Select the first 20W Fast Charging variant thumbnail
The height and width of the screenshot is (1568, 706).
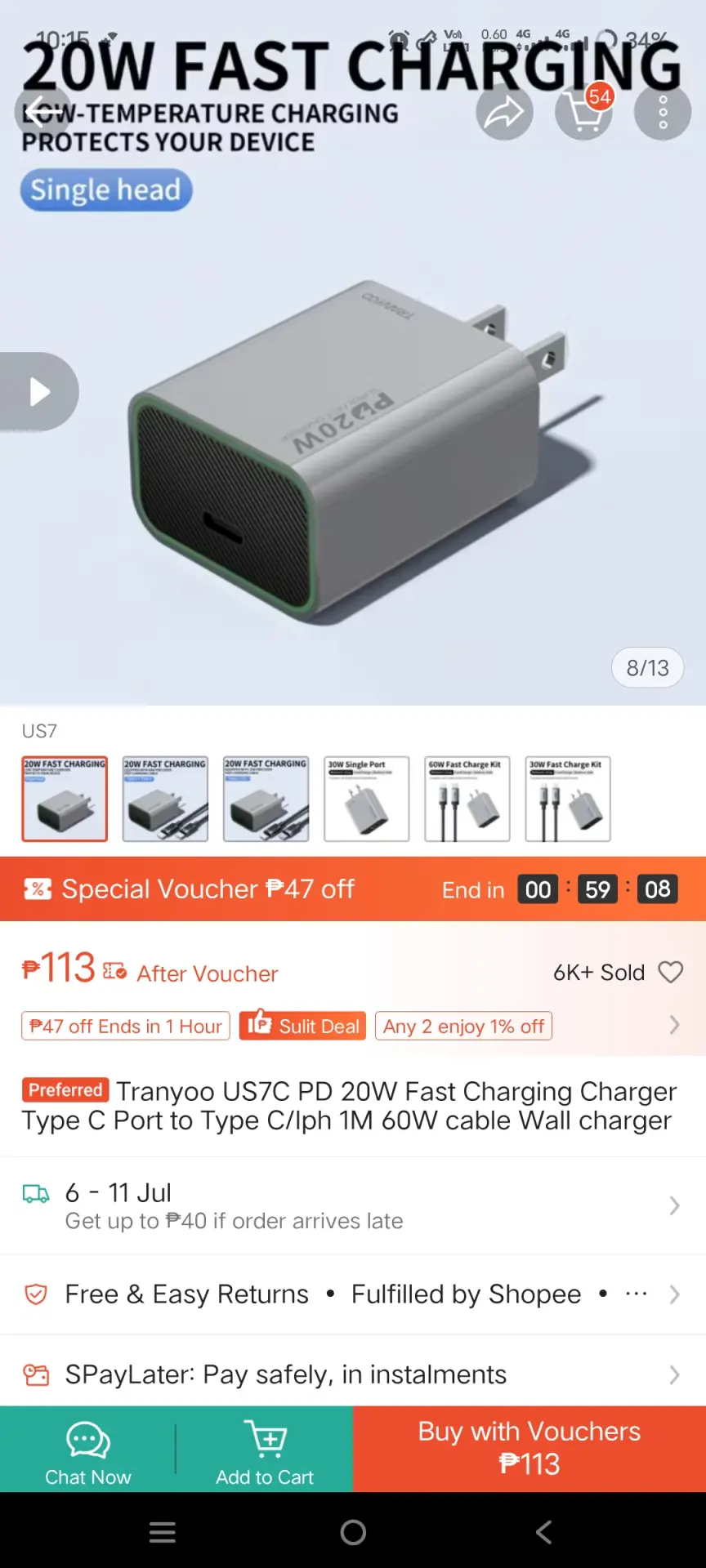(65, 799)
